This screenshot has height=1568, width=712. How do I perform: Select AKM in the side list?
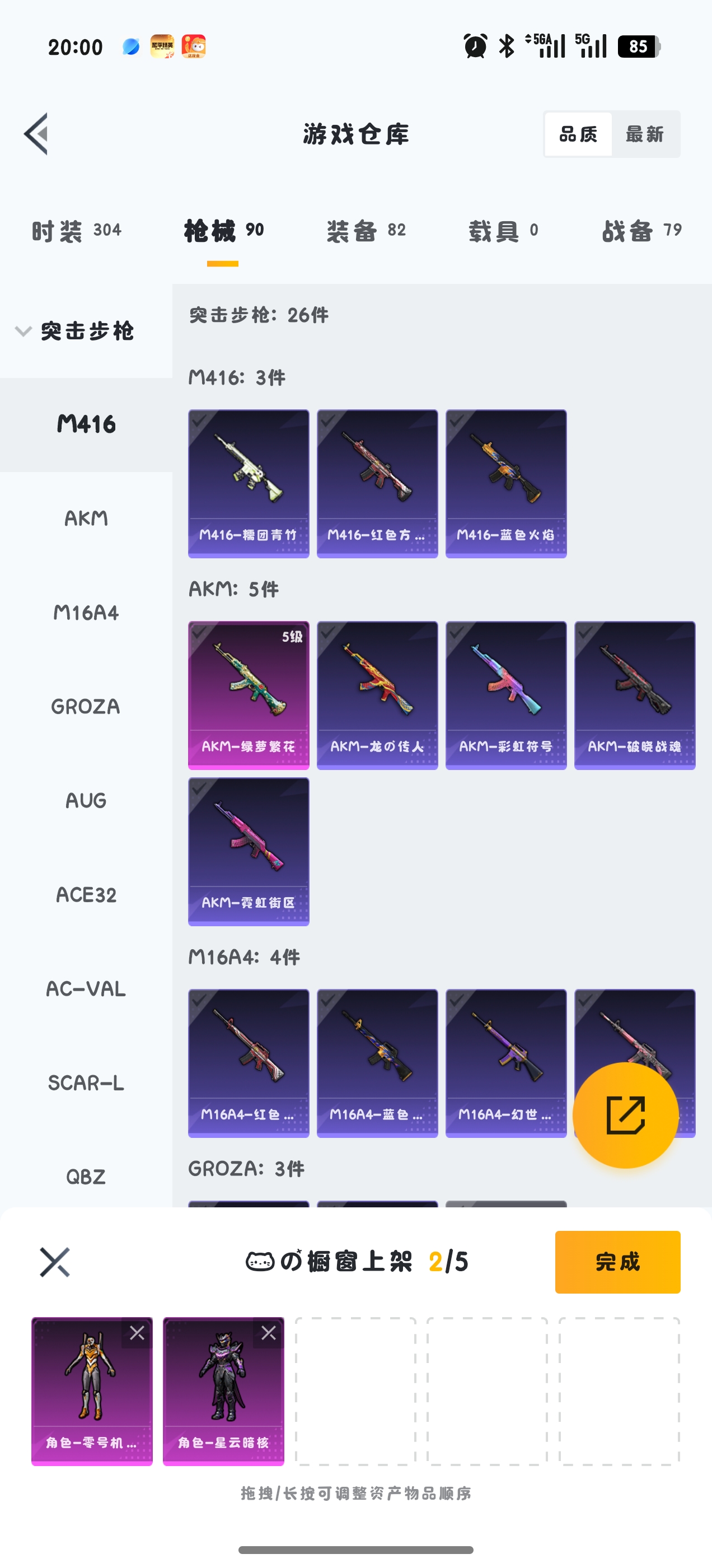pos(86,519)
